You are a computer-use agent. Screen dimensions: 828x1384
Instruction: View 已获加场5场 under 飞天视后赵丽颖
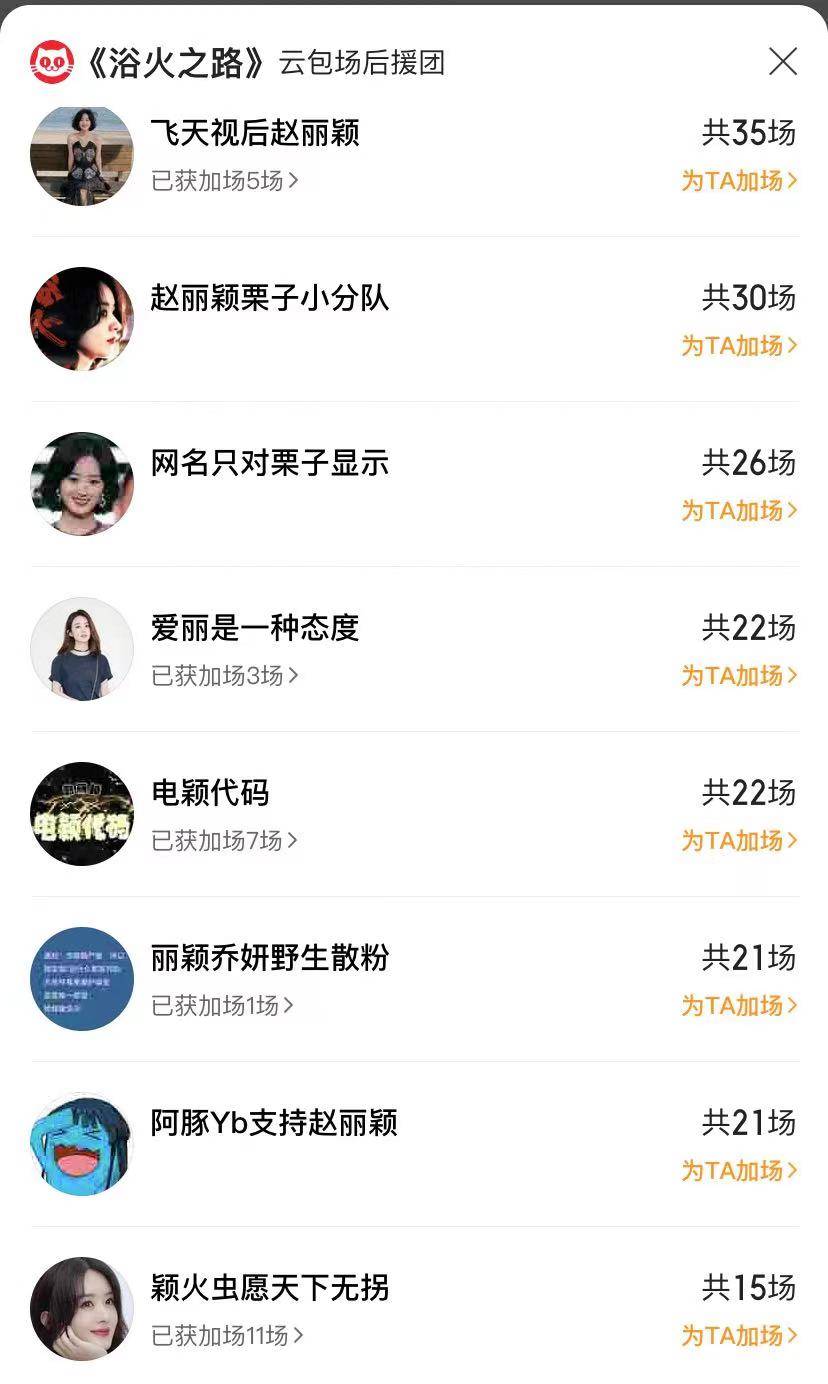pos(225,181)
